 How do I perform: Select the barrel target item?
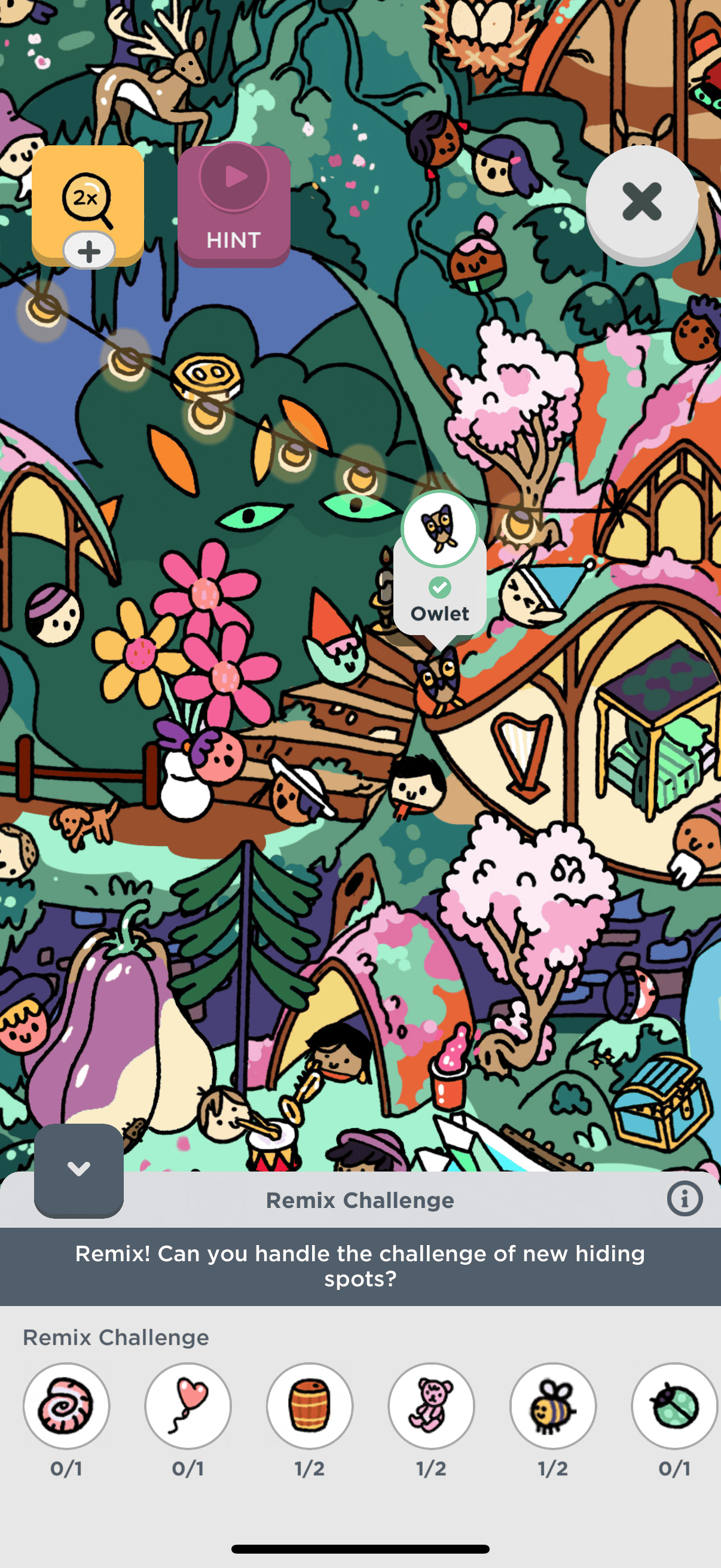point(310,1405)
